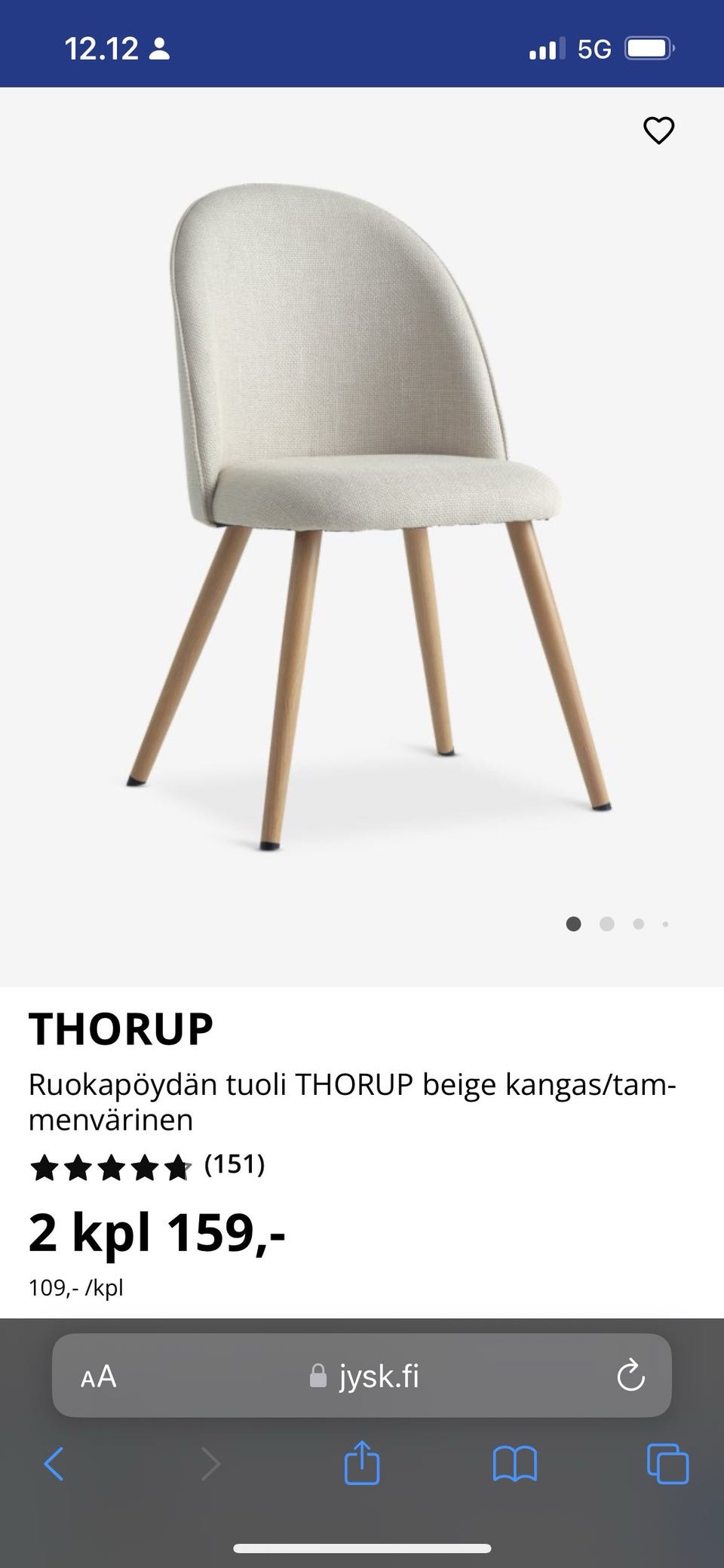Open the AA reader options menu
724x1568 pixels.
coord(99,1376)
